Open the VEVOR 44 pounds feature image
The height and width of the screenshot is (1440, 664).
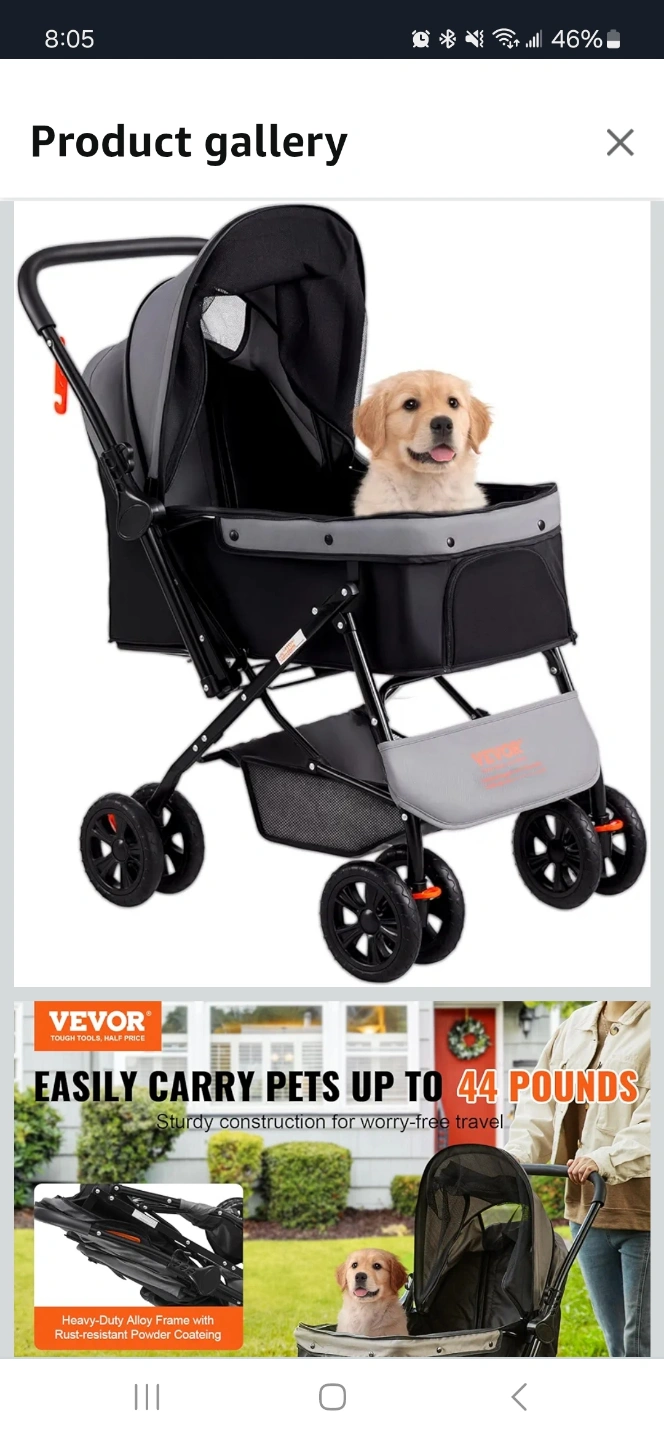332,1178
